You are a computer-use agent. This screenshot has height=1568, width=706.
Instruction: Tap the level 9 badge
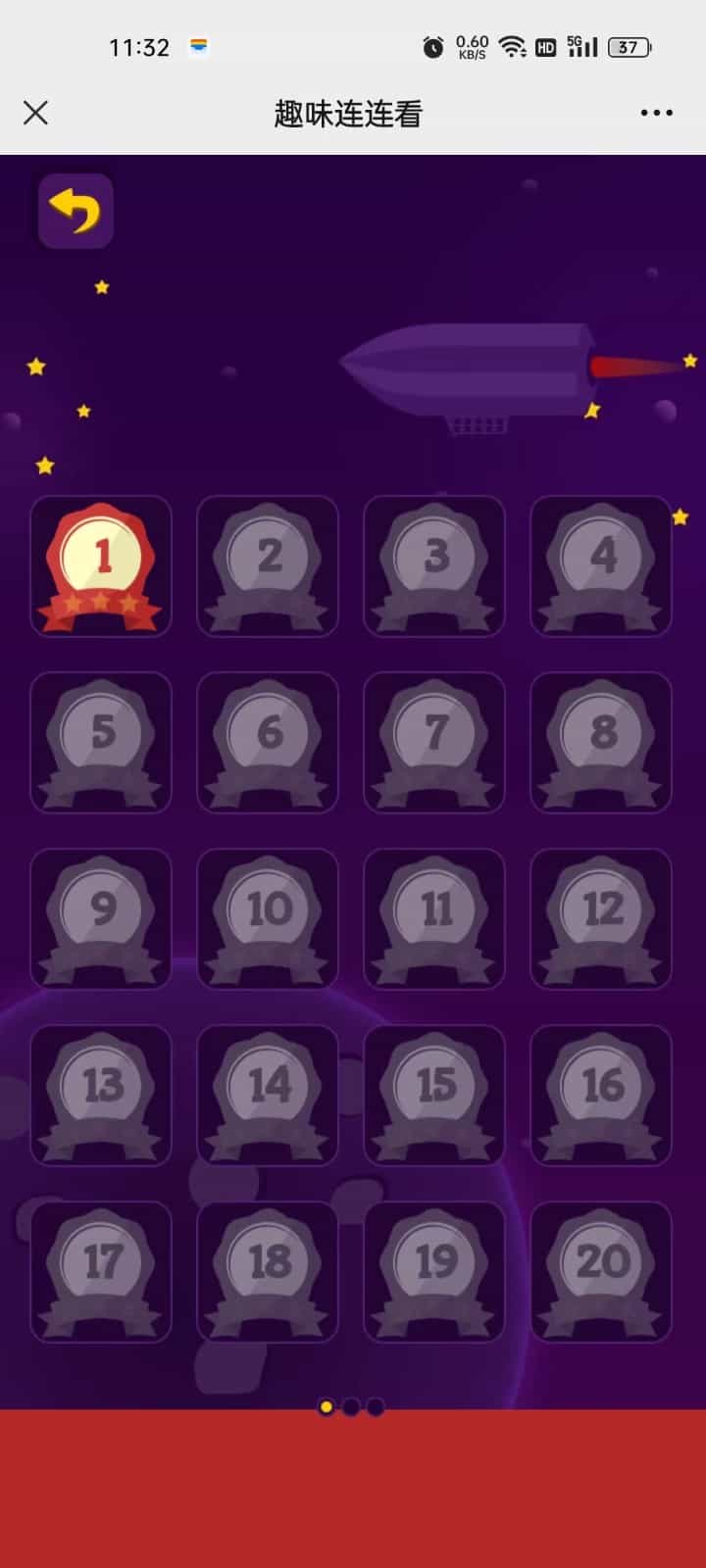tap(101, 919)
